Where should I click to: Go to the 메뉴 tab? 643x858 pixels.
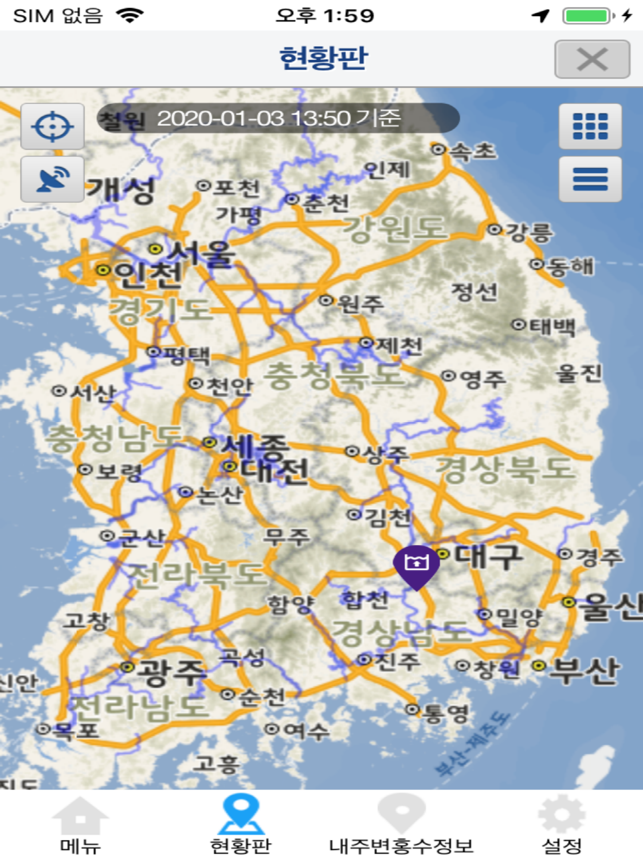click(80, 825)
